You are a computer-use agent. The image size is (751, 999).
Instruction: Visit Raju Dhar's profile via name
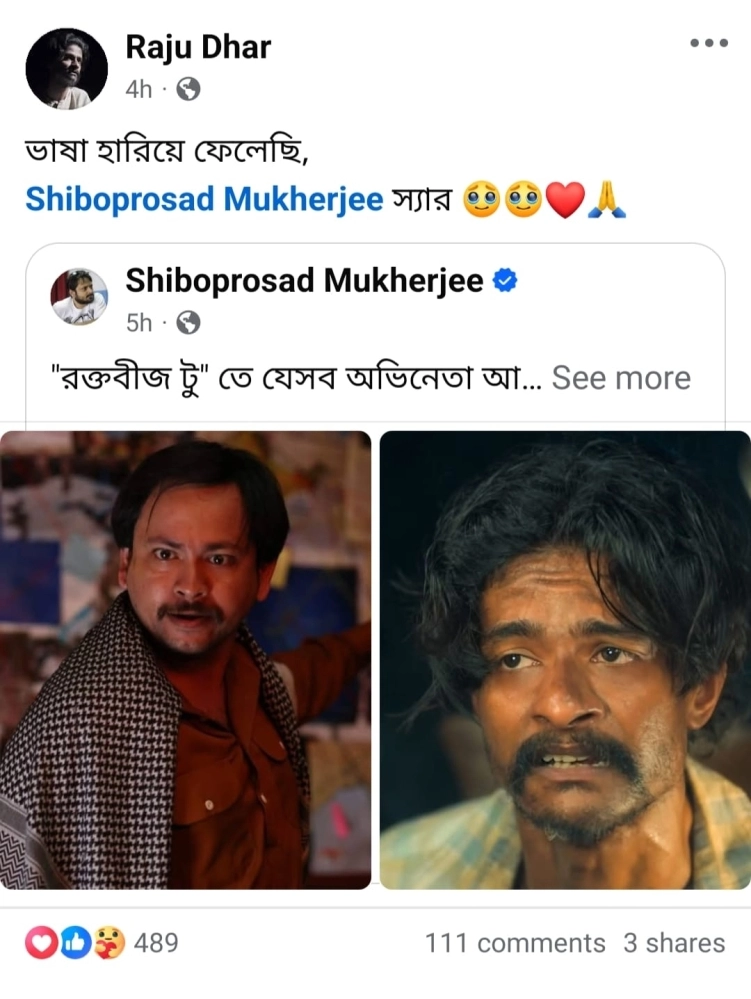198,46
